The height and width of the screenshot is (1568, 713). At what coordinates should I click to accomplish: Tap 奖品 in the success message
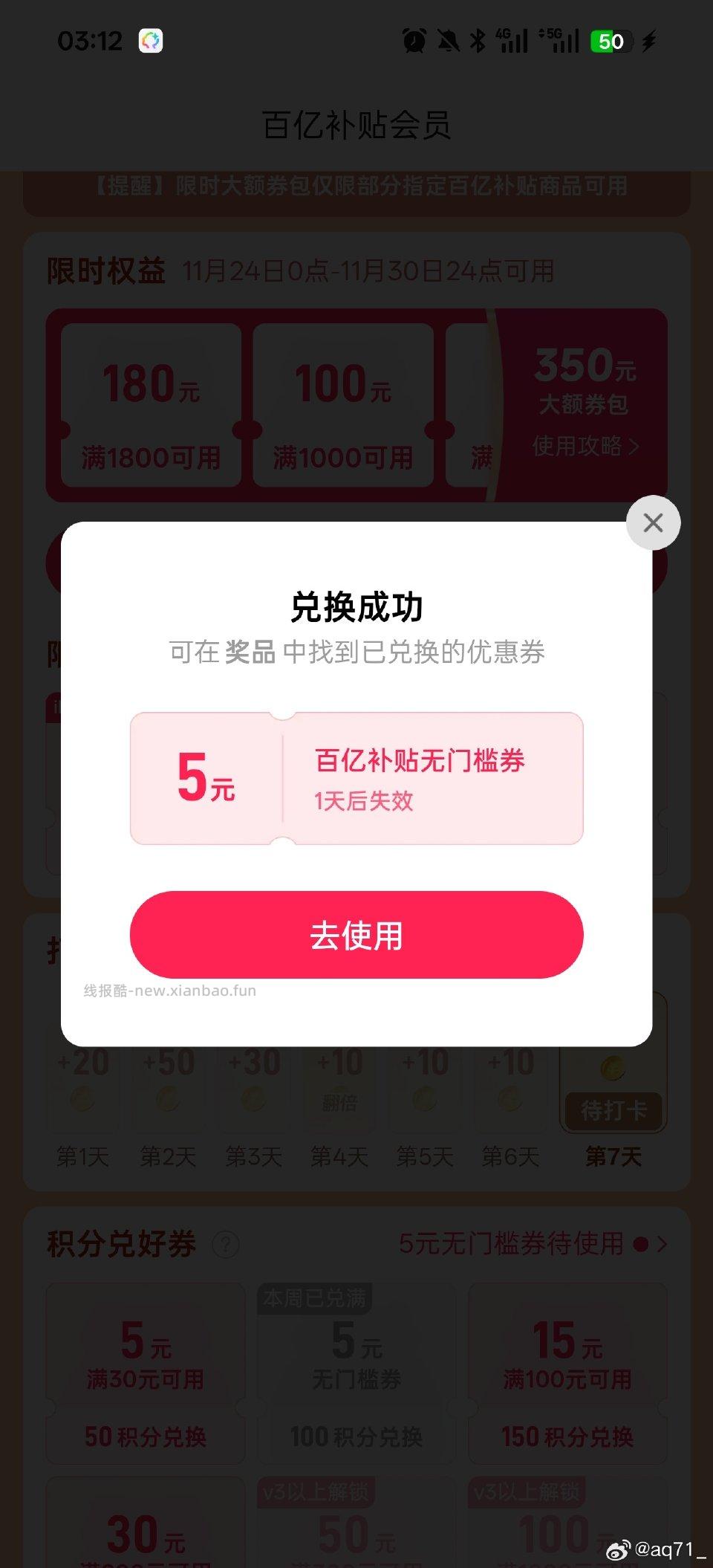(x=253, y=652)
